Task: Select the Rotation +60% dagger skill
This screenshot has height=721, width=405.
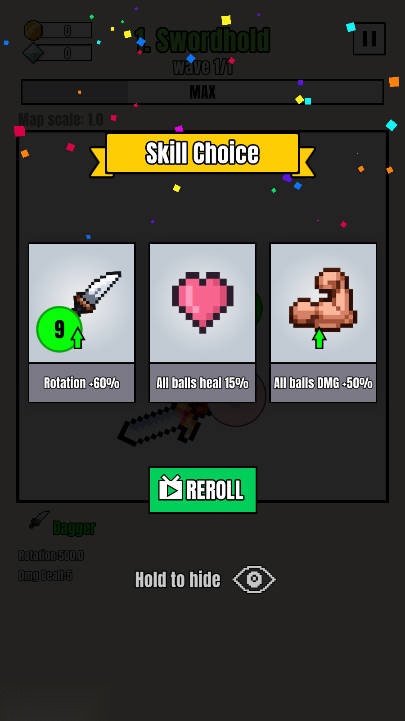Action: pos(81,323)
